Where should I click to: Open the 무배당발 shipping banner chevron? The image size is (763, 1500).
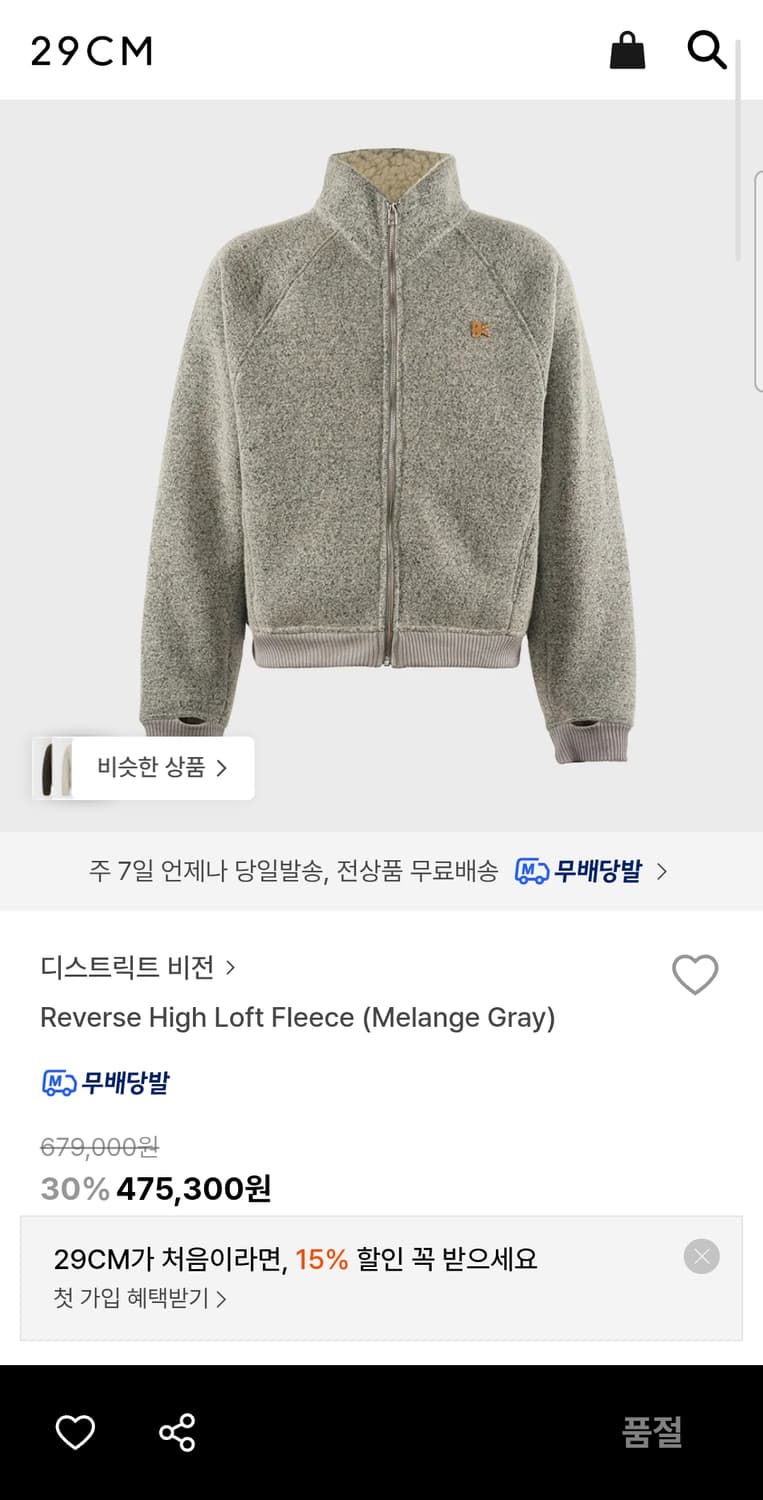661,871
